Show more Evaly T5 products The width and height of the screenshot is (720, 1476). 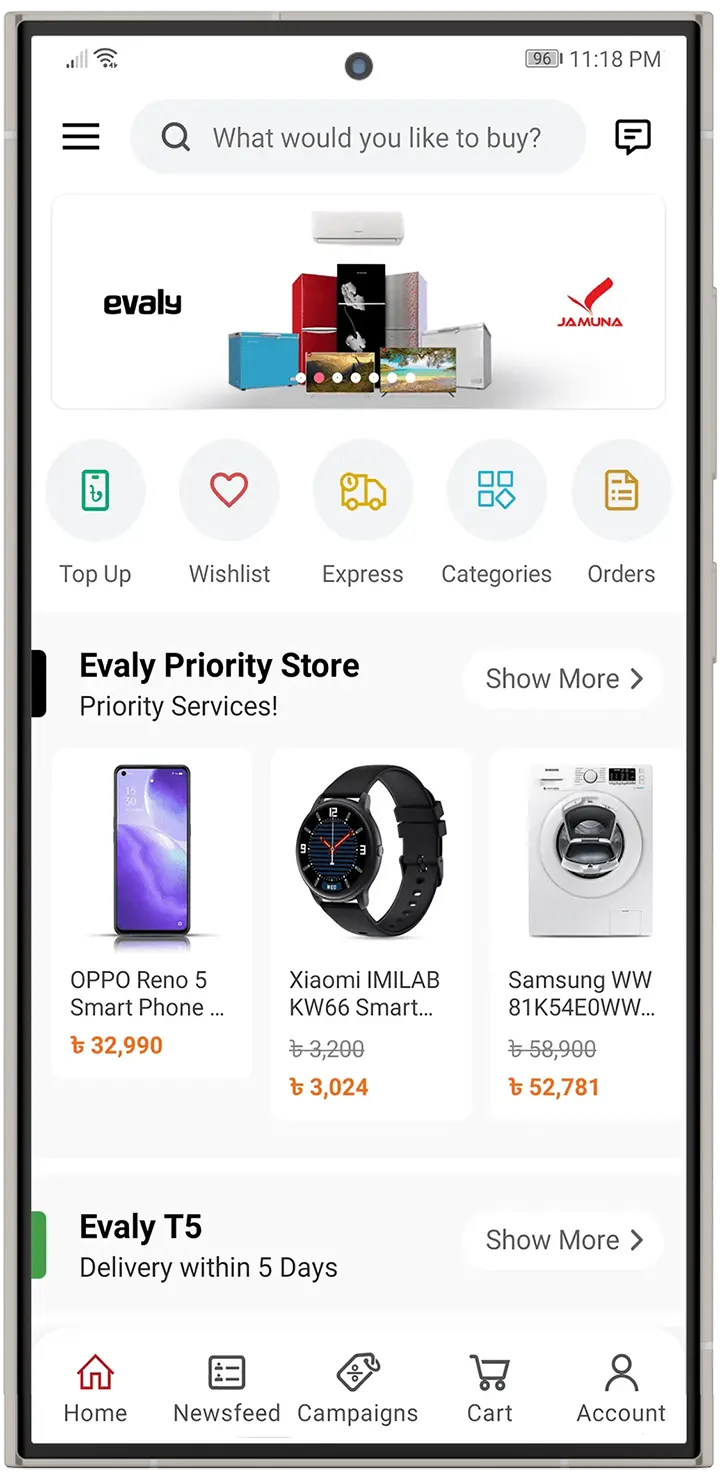point(563,1240)
